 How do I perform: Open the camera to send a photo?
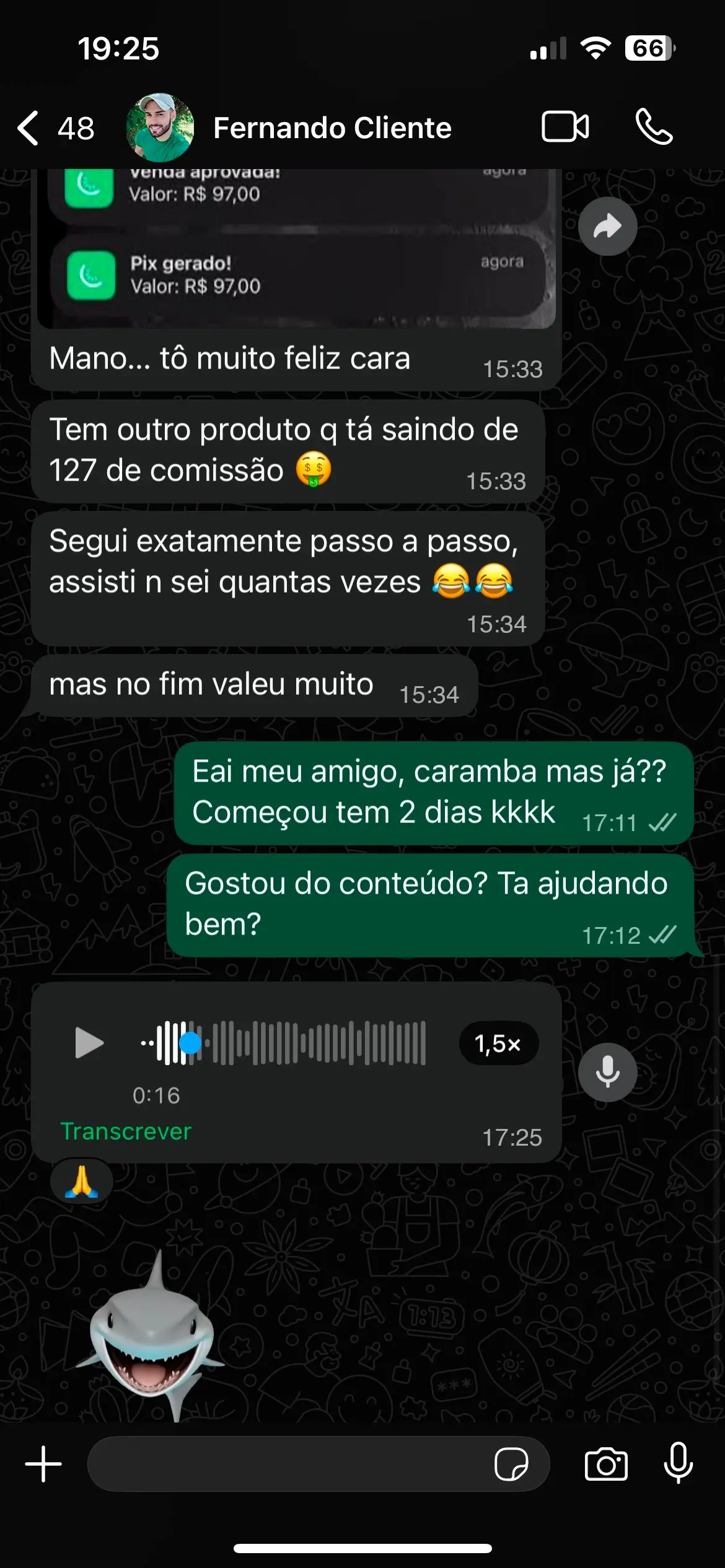[x=605, y=1464]
